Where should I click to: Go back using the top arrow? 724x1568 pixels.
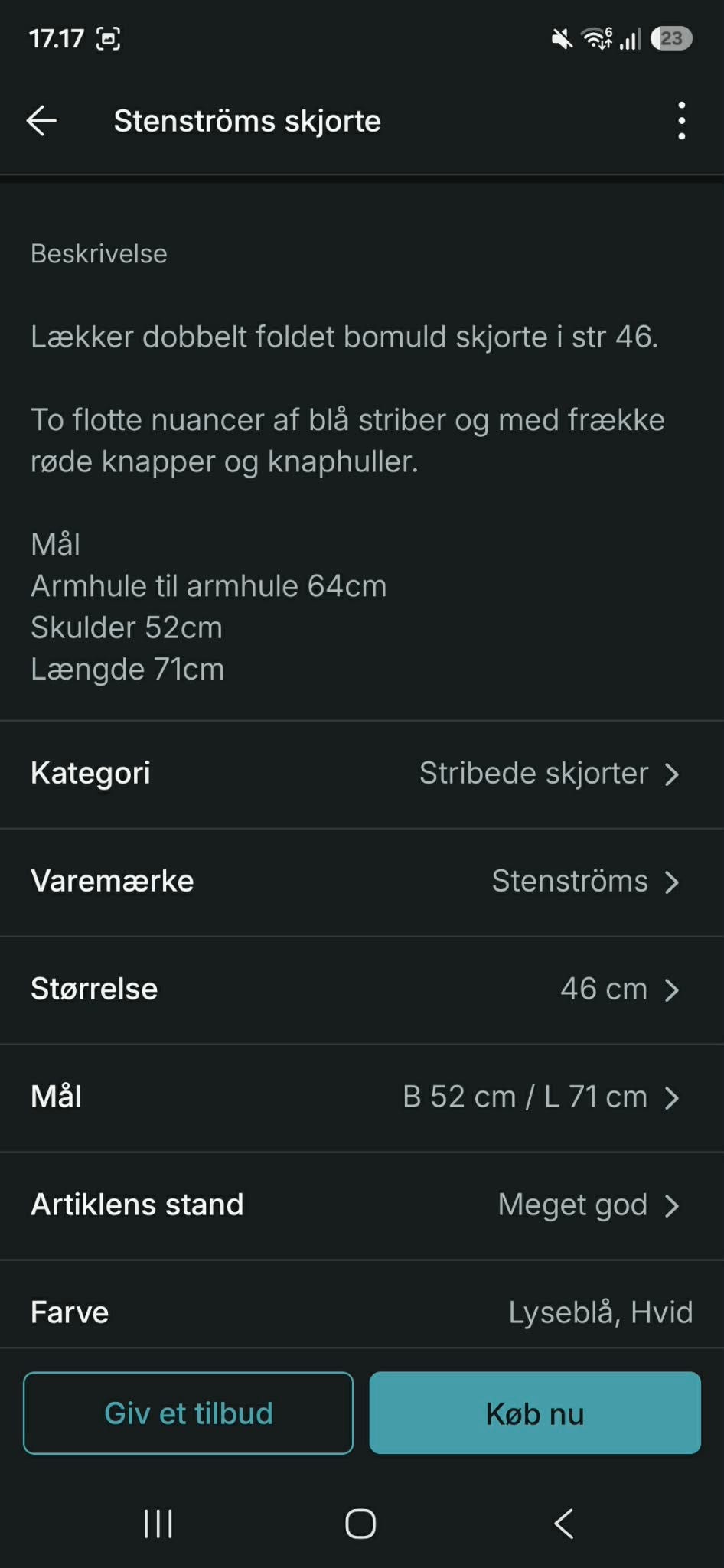click(x=41, y=121)
